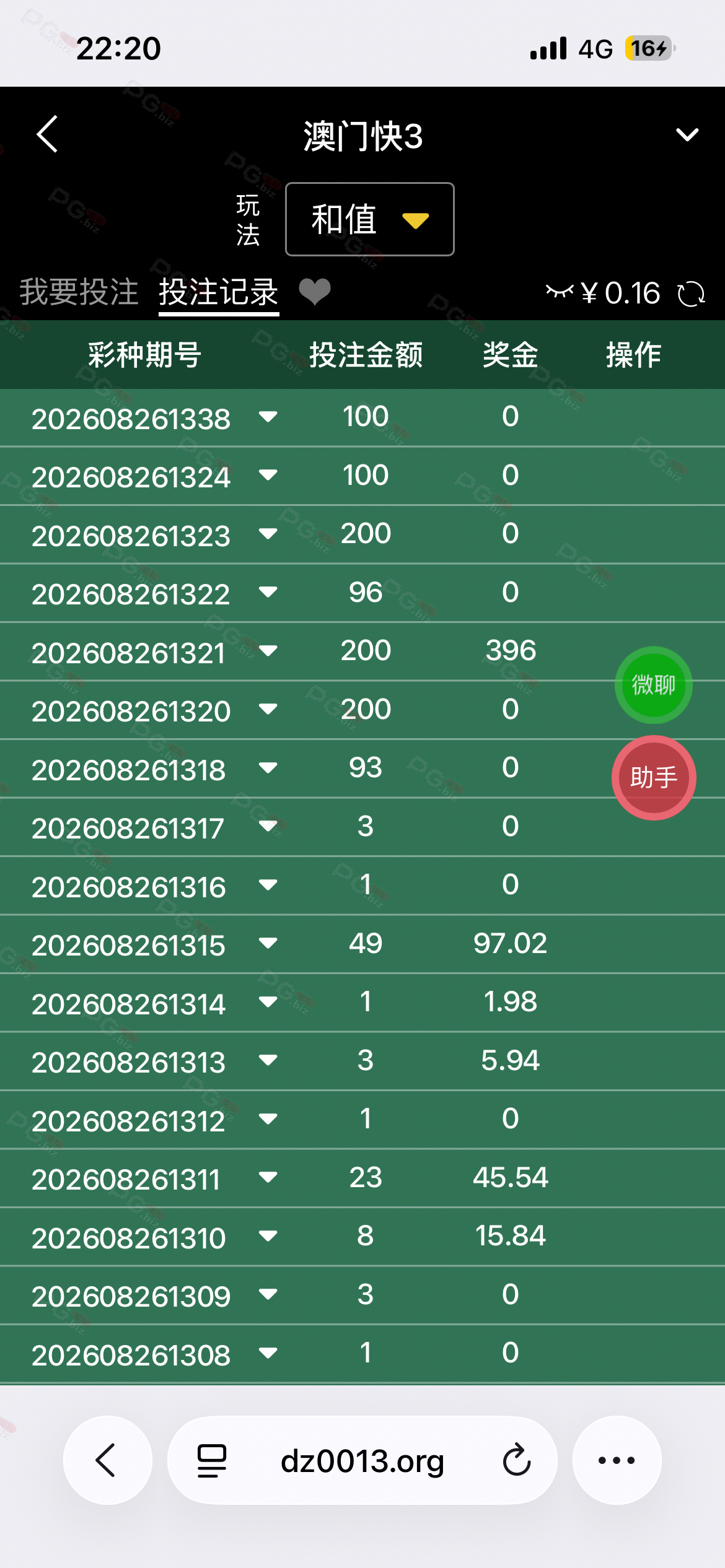Screen dimensions: 725x1568
Task: Expand record 202608261338 details
Action: pyautogui.click(x=268, y=417)
